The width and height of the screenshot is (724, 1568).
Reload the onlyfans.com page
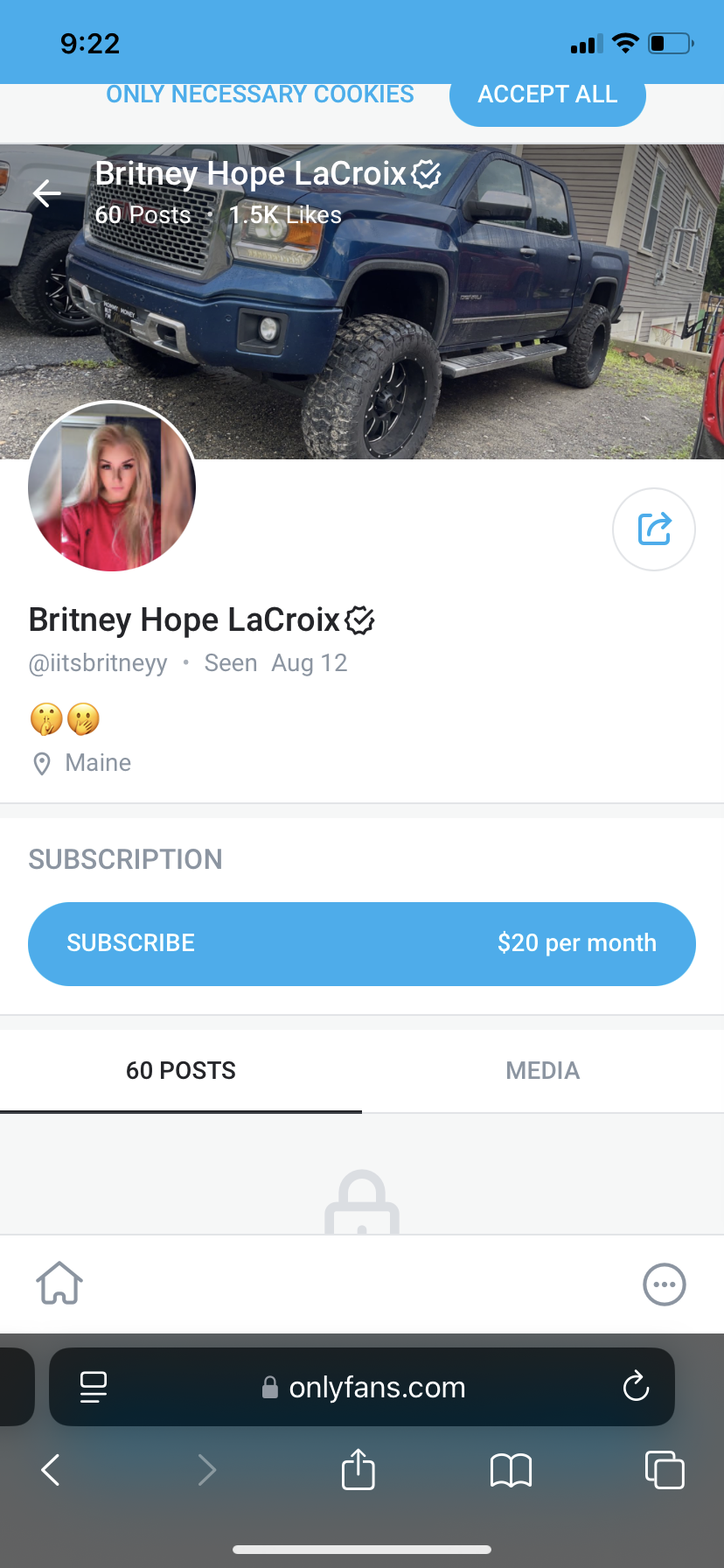636,1387
